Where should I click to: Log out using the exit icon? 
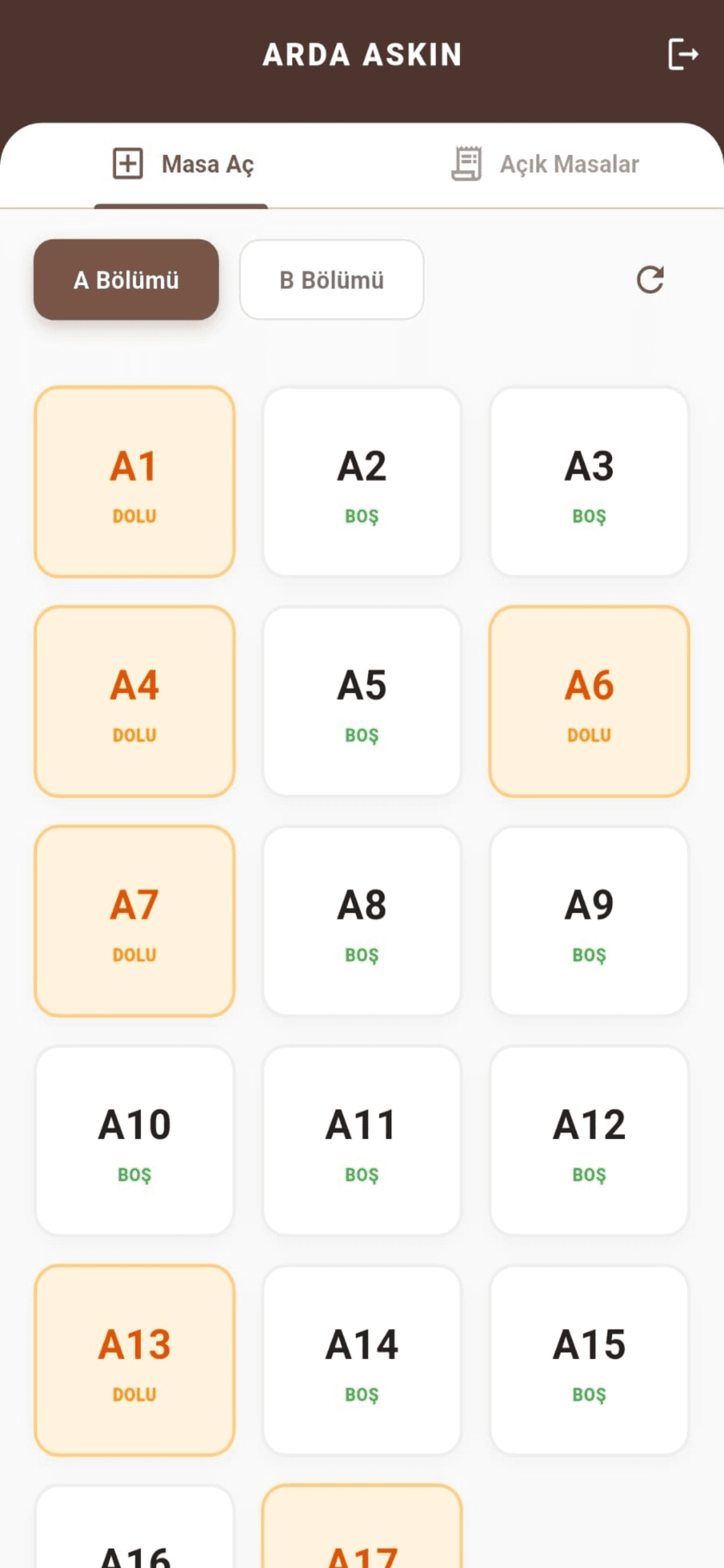[682, 54]
